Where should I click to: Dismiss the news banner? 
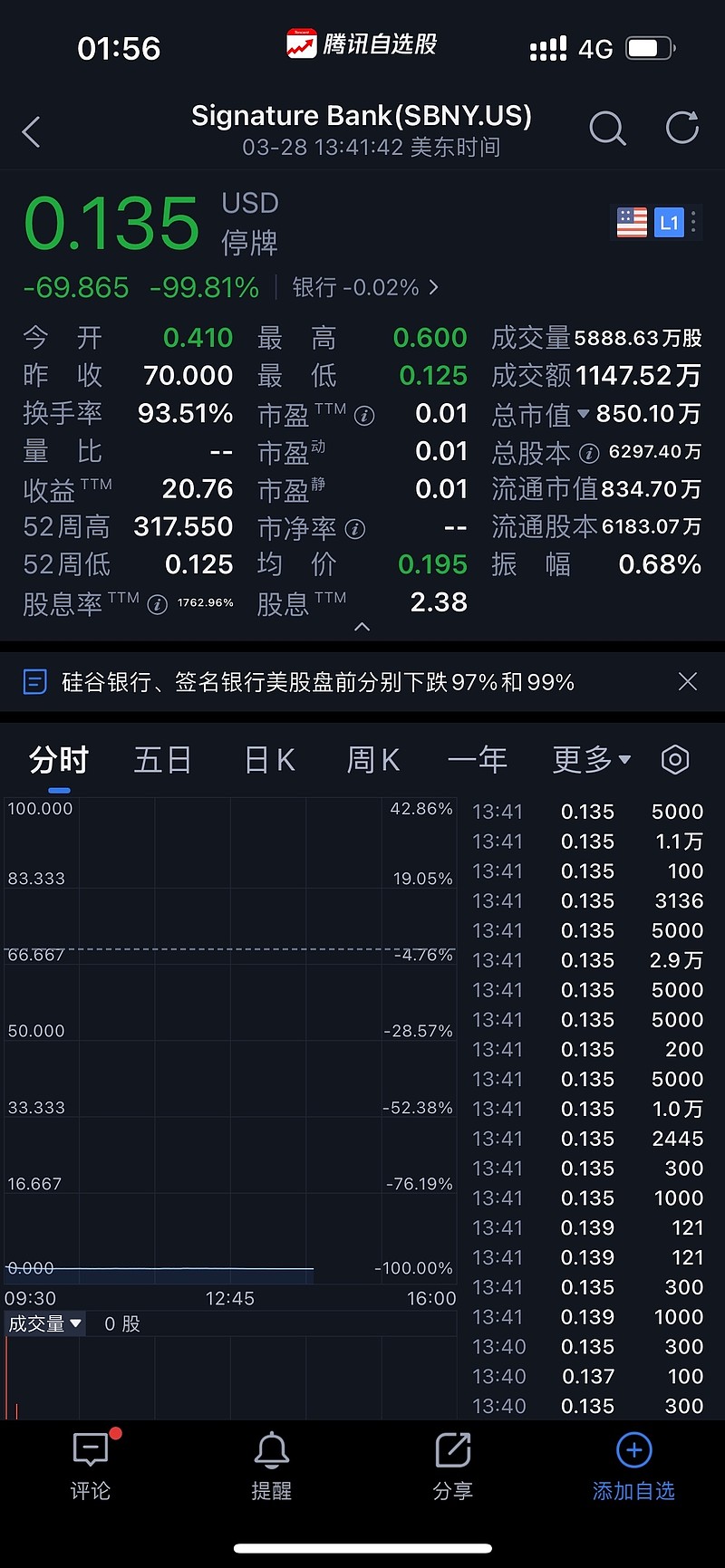coord(688,681)
